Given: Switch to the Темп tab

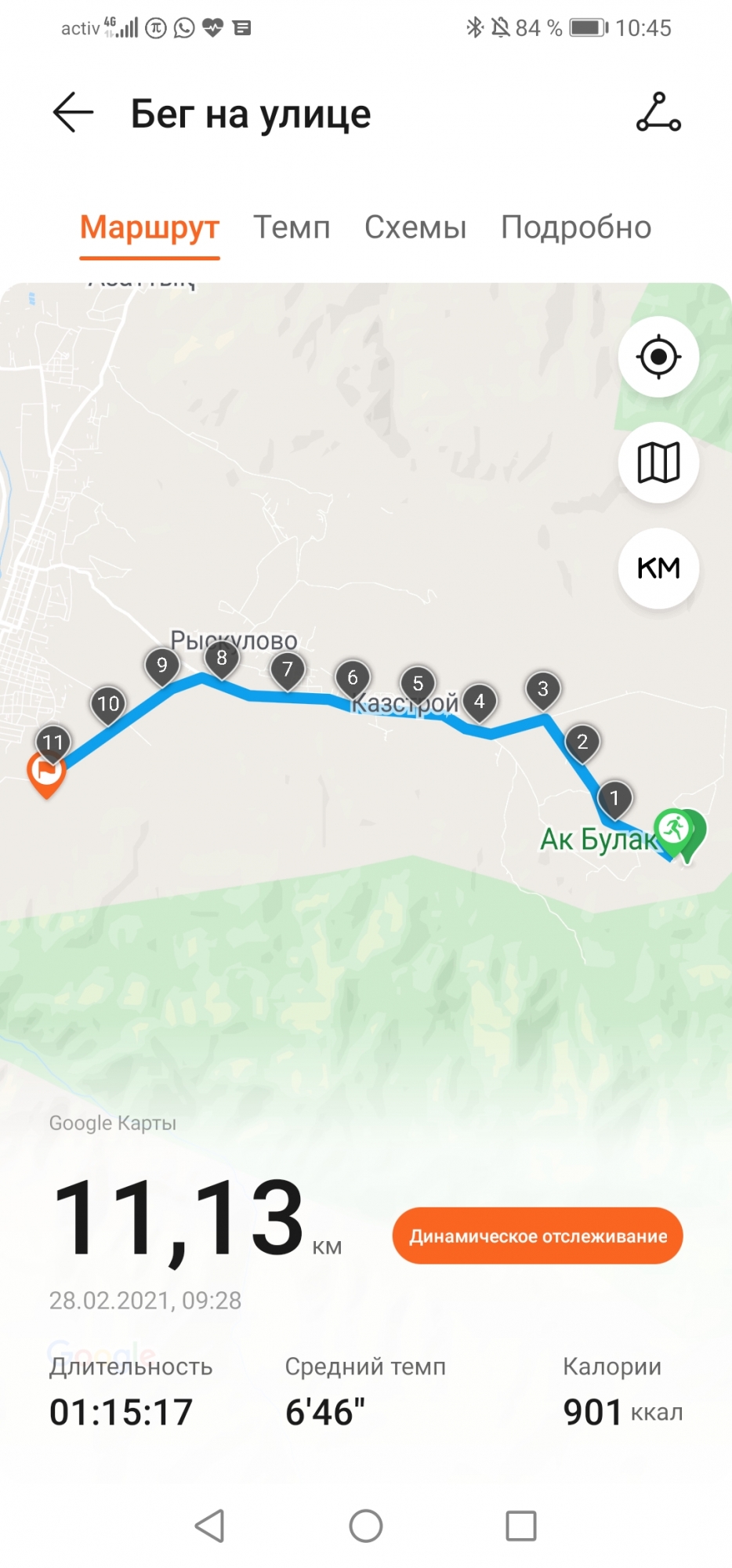Looking at the screenshot, I should (292, 227).
